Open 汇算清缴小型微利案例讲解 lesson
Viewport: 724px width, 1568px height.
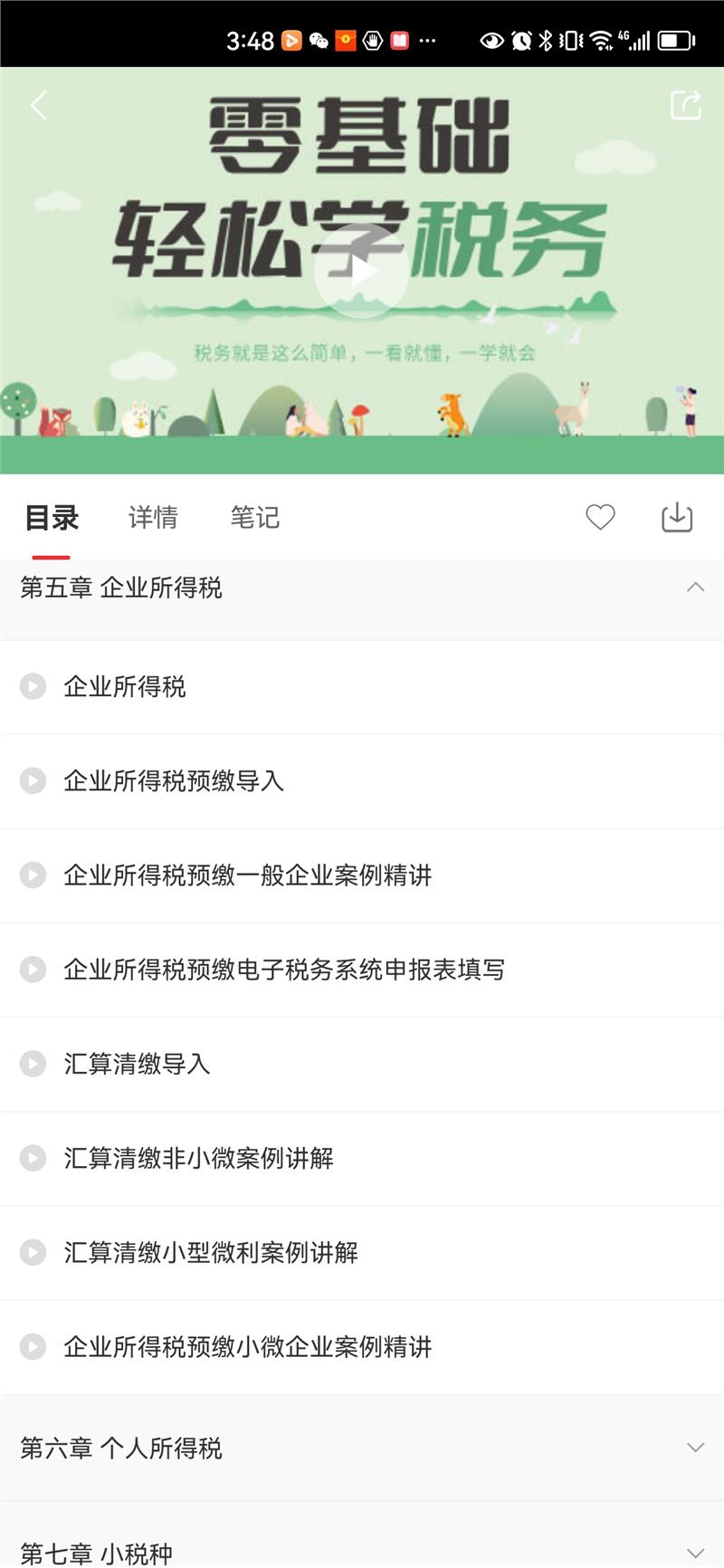coord(211,1252)
